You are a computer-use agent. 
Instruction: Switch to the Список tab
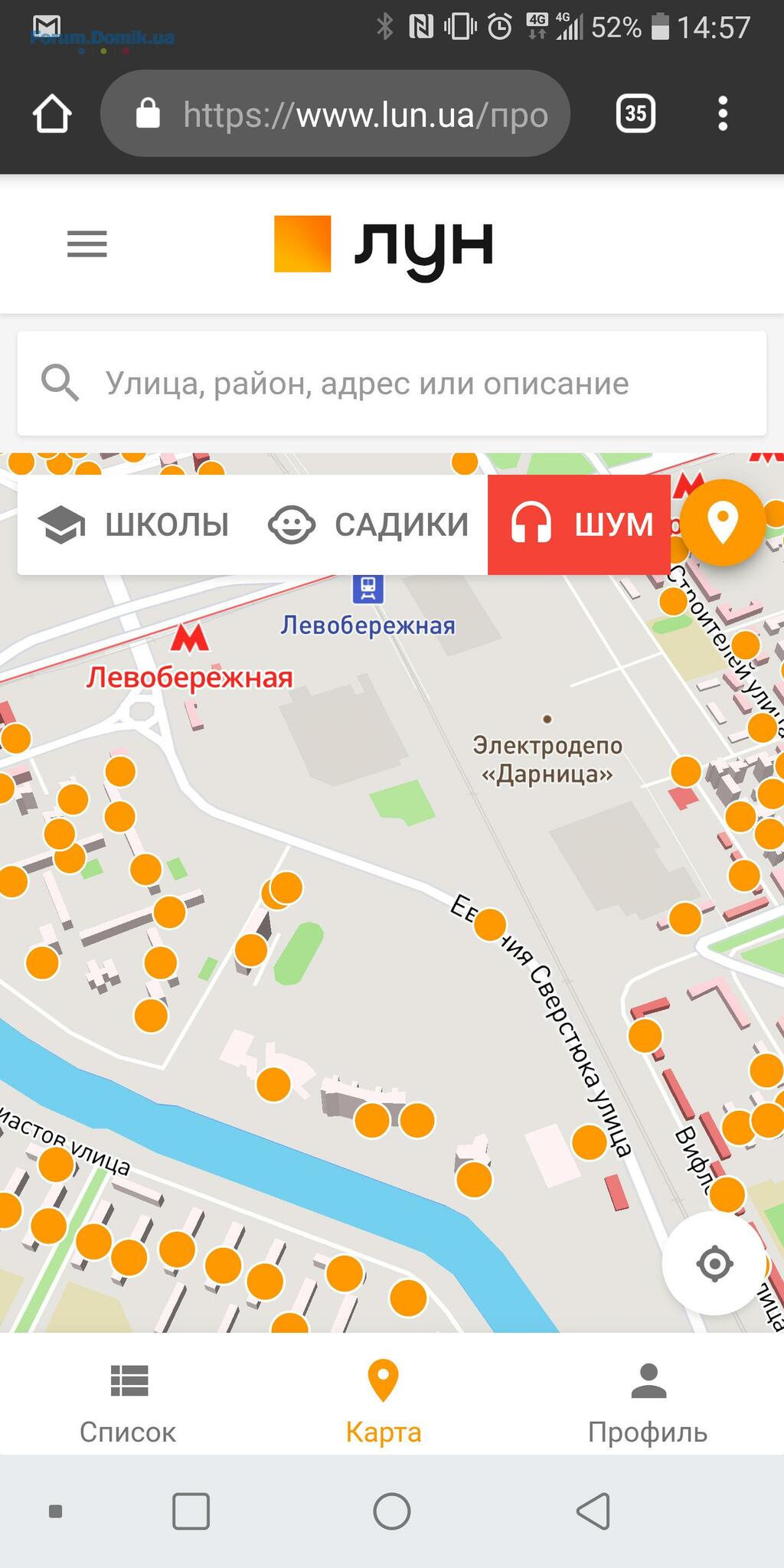coord(128,1404)
